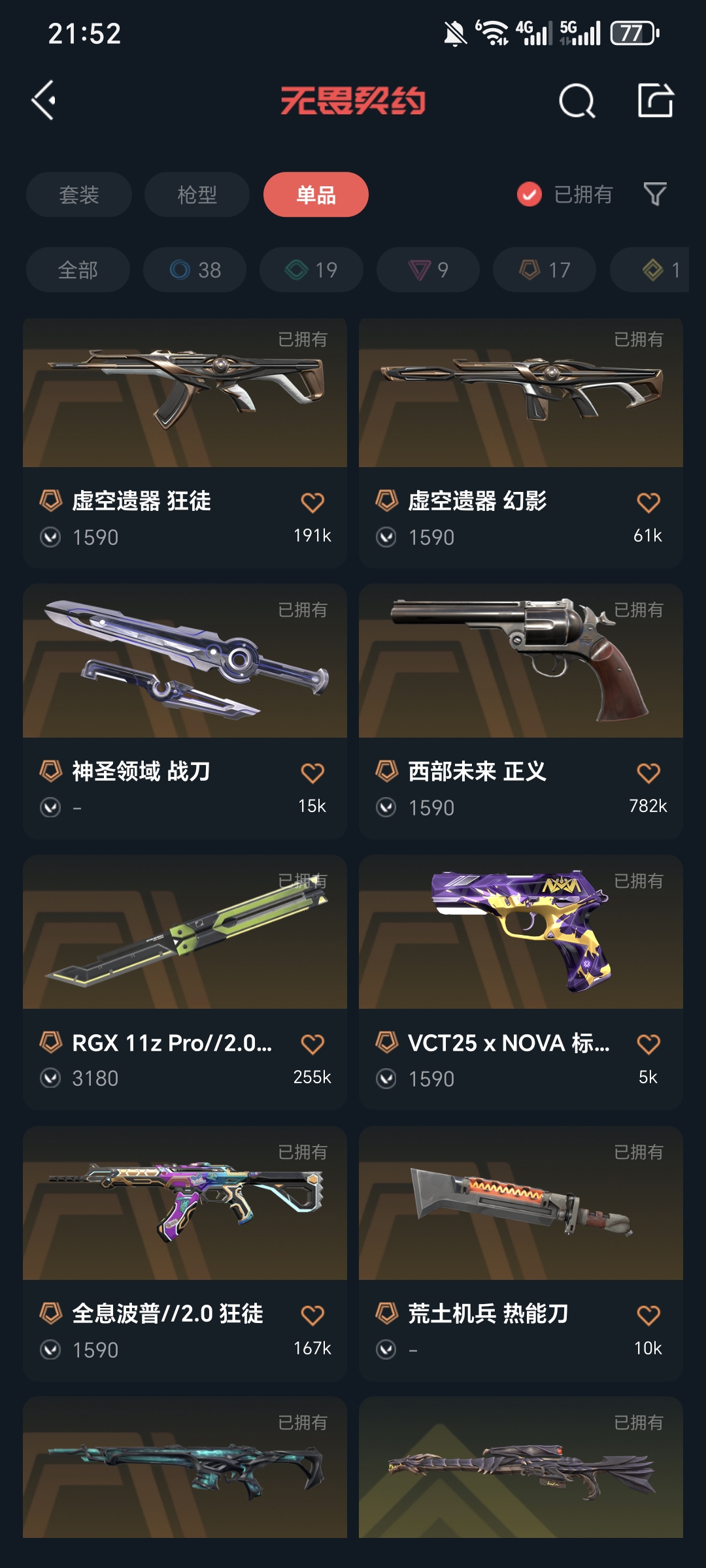Open the search icon
The image size is (706, 1568).
pos(577,101)
